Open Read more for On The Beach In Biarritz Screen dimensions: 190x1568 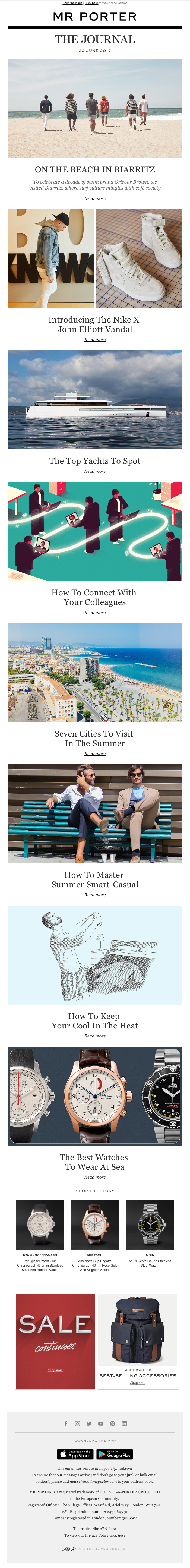coord(95,198)
